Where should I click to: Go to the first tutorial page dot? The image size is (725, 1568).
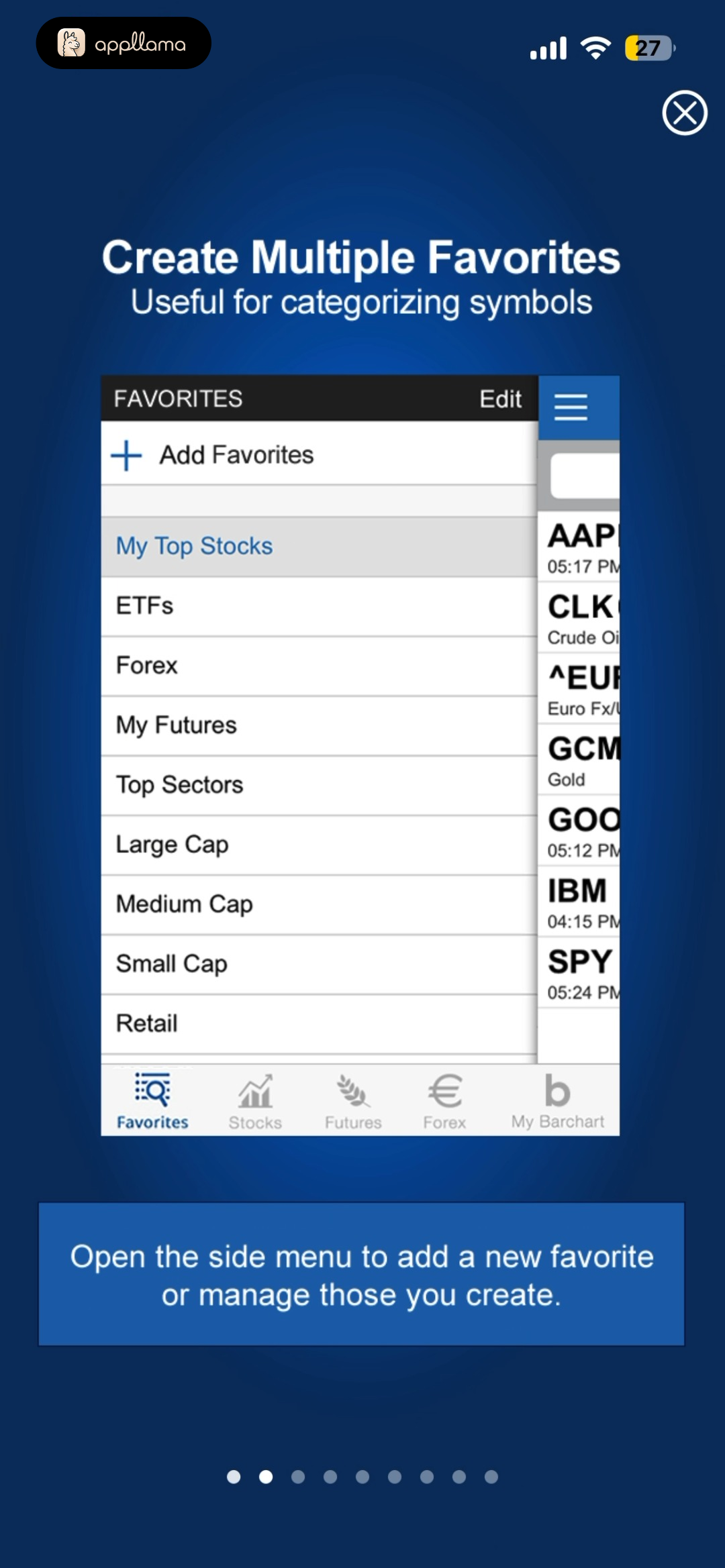[x=234, y=1477]
